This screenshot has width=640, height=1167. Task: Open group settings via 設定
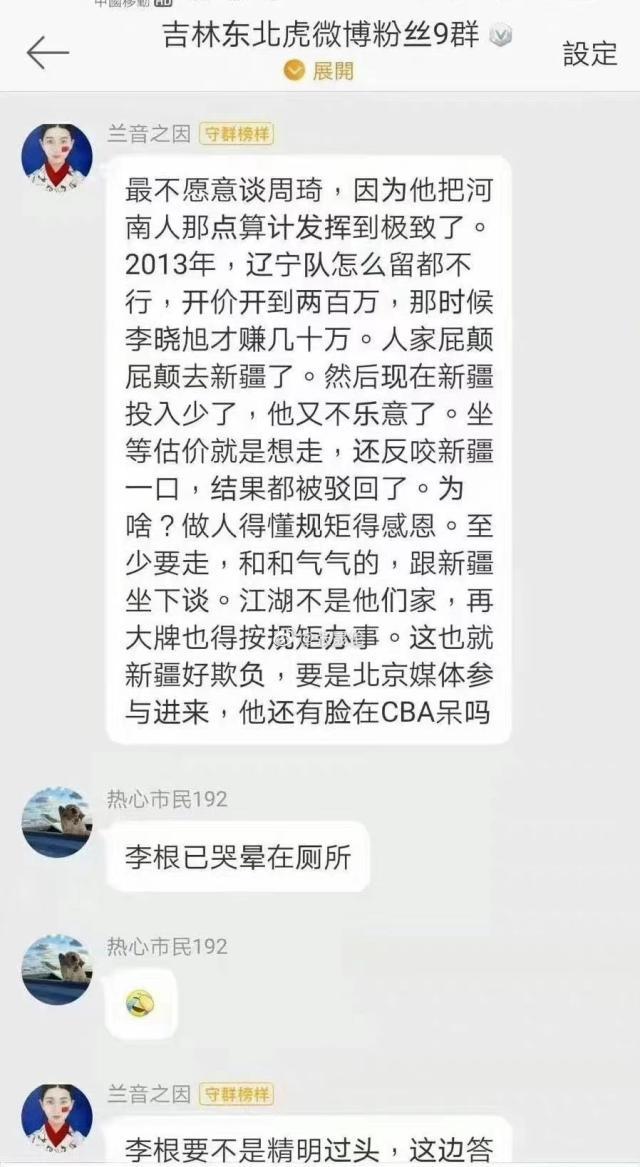pyautogui.click(x=590, y=54)
